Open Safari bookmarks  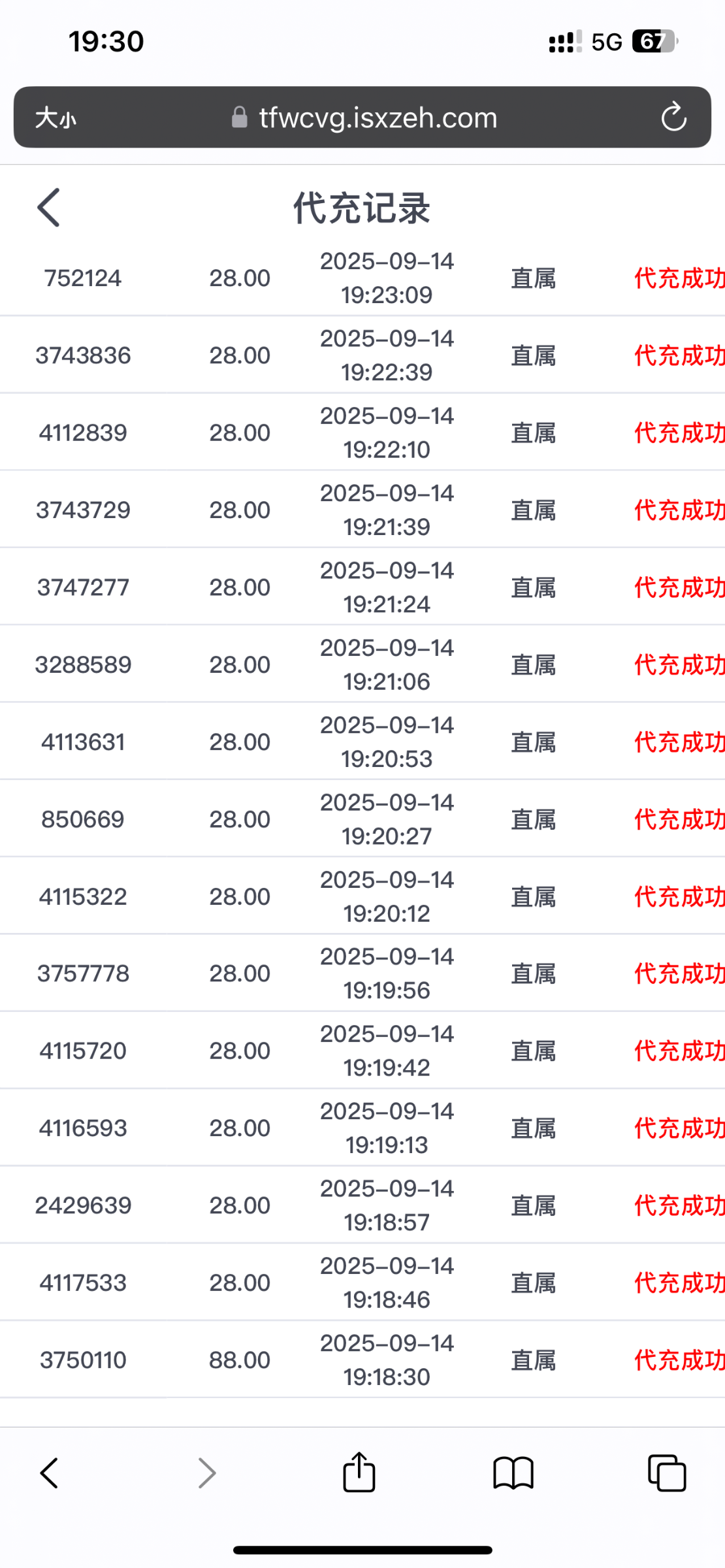(513, 1473)
